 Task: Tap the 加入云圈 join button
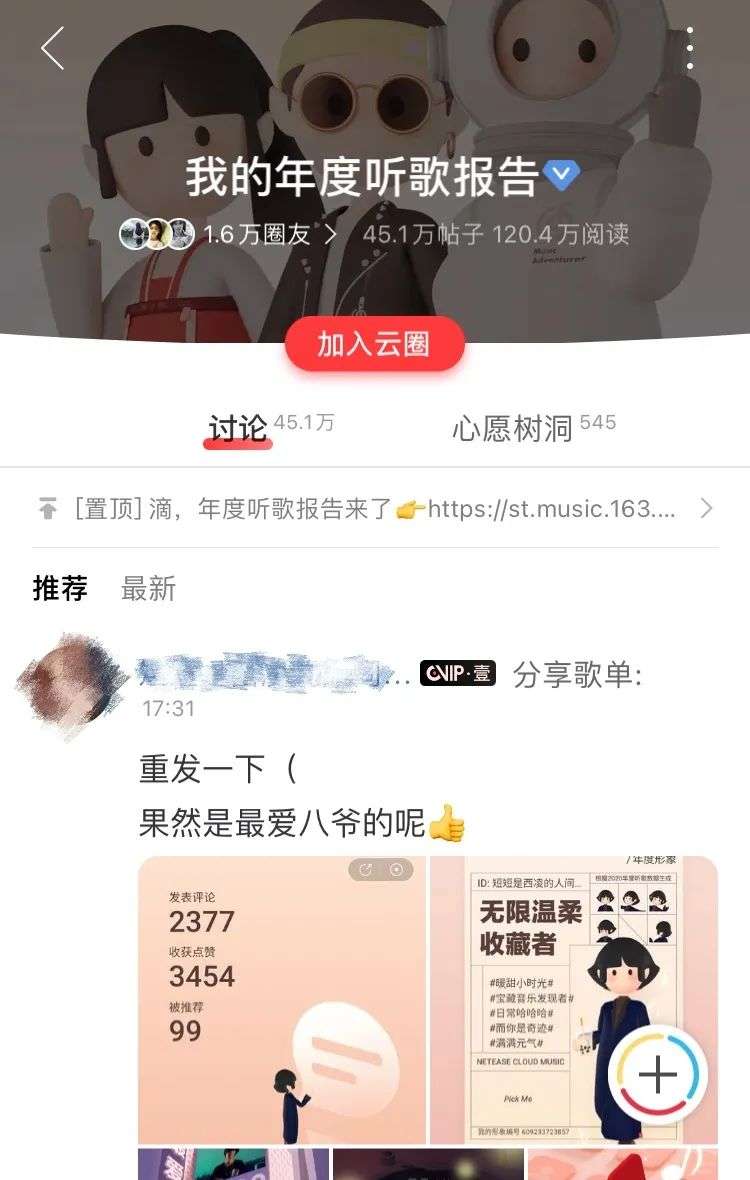point(374,344)
